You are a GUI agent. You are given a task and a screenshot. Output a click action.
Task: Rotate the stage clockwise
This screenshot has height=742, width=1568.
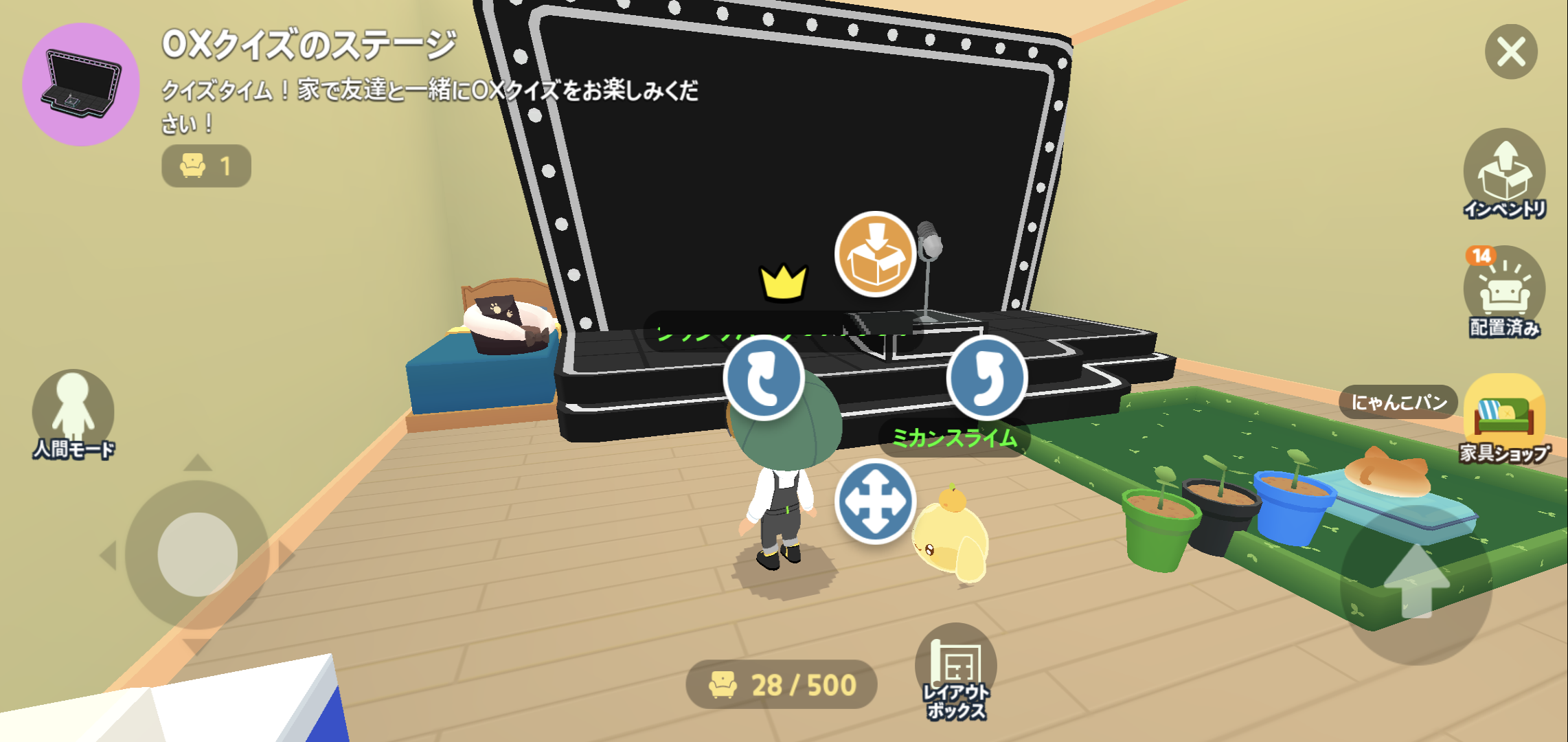(x=986, y=378)
